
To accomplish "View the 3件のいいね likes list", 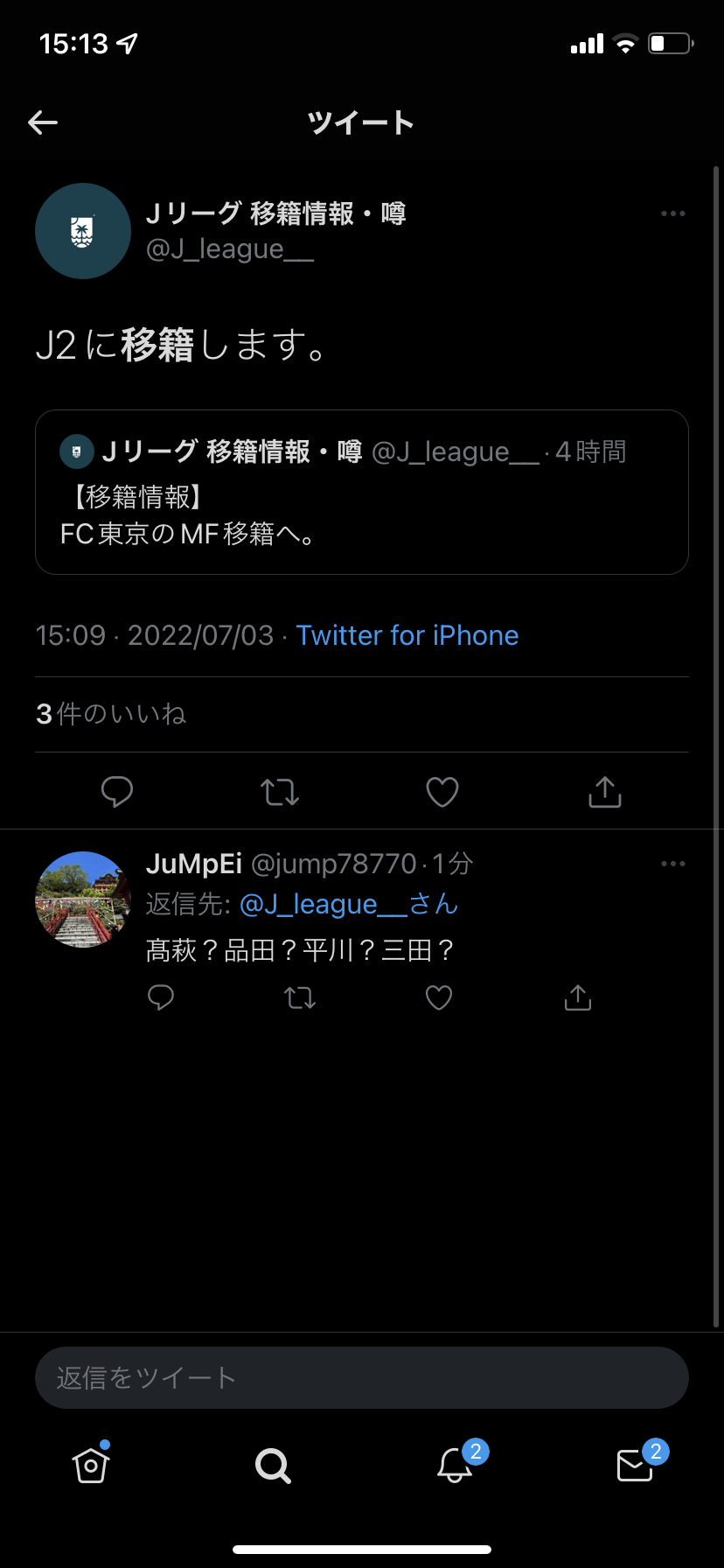I will coord(111,714).
